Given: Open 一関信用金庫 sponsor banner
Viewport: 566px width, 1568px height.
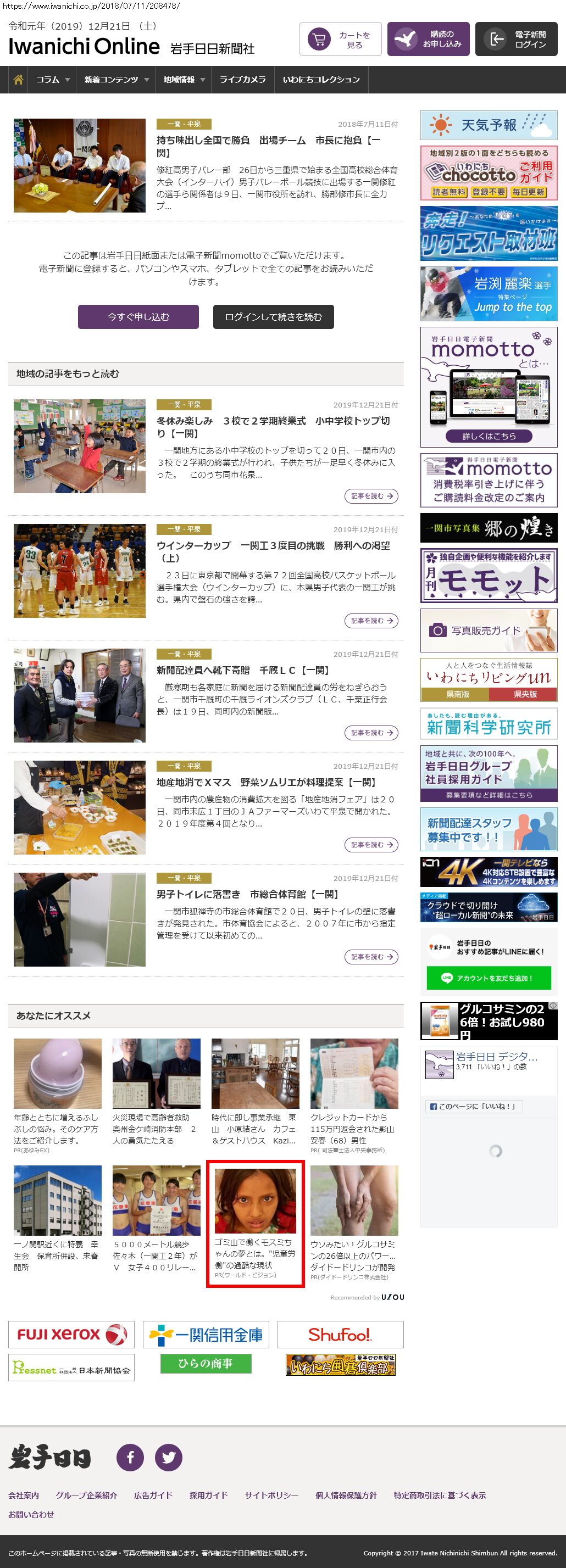Looking at the screenshot, I should point(206,1335).
